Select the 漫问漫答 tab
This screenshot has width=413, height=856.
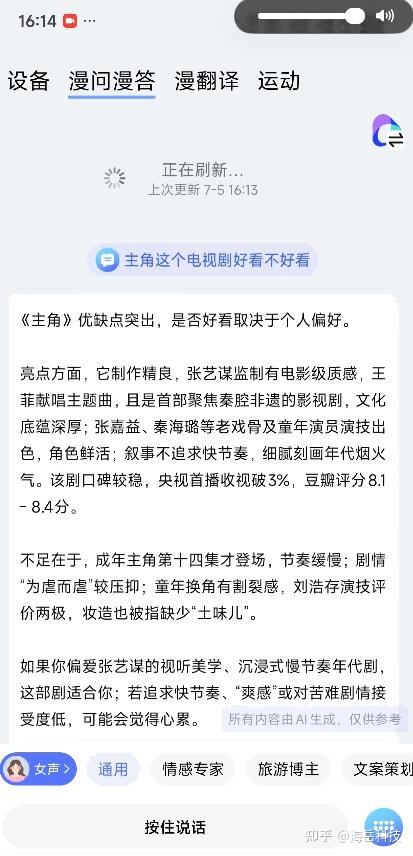click(x=112, y=81)
